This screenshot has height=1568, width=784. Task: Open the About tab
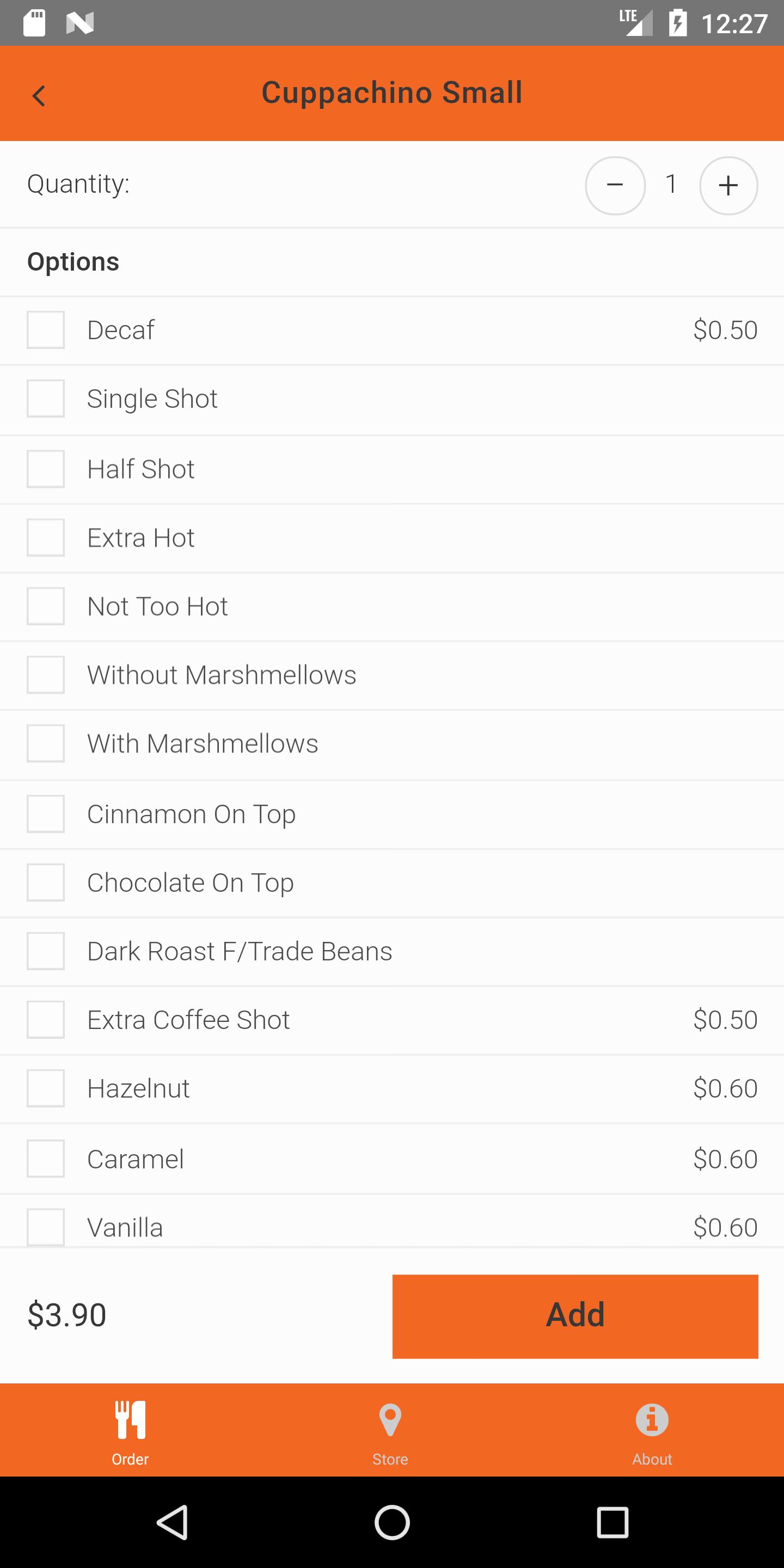coord(651,1430)
